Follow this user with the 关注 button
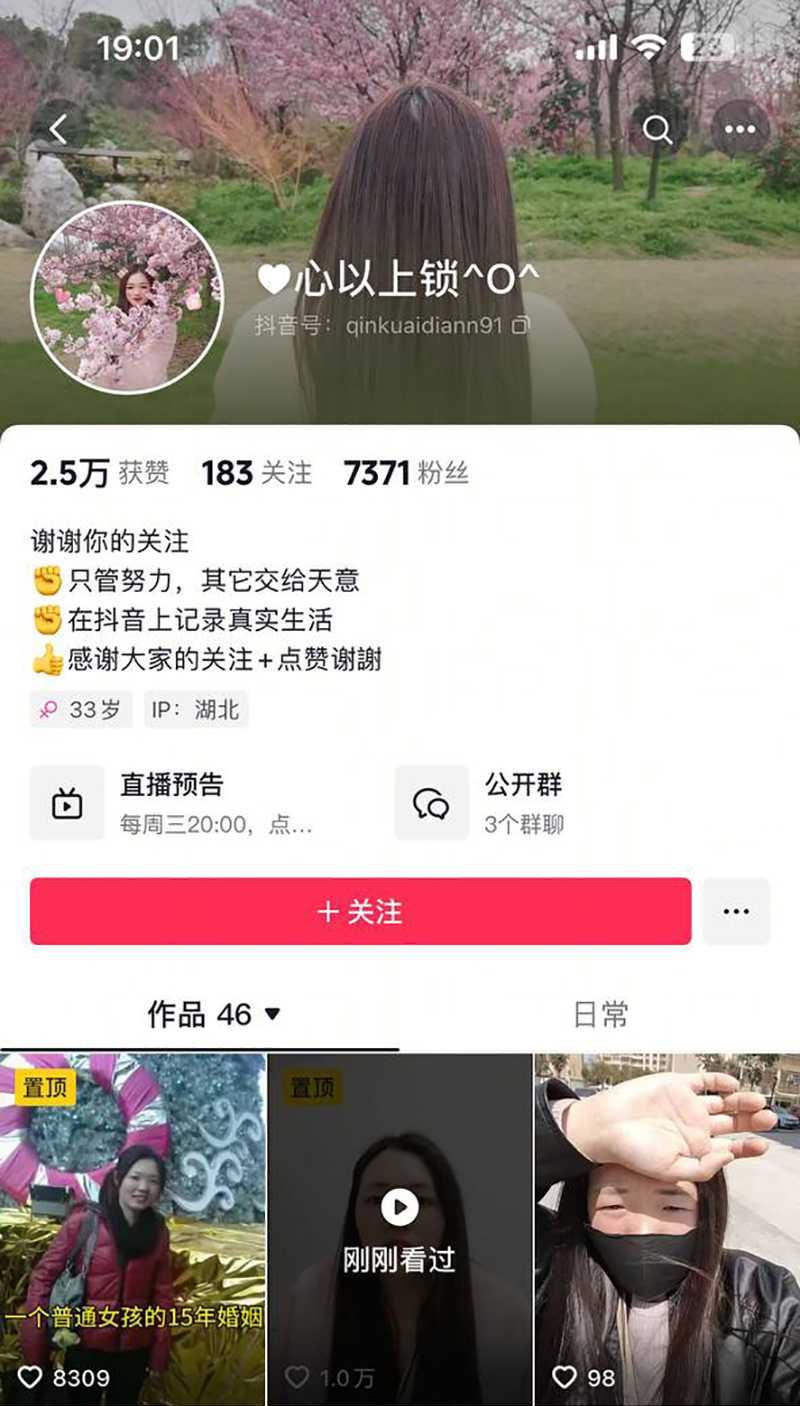 coord(360,911)
